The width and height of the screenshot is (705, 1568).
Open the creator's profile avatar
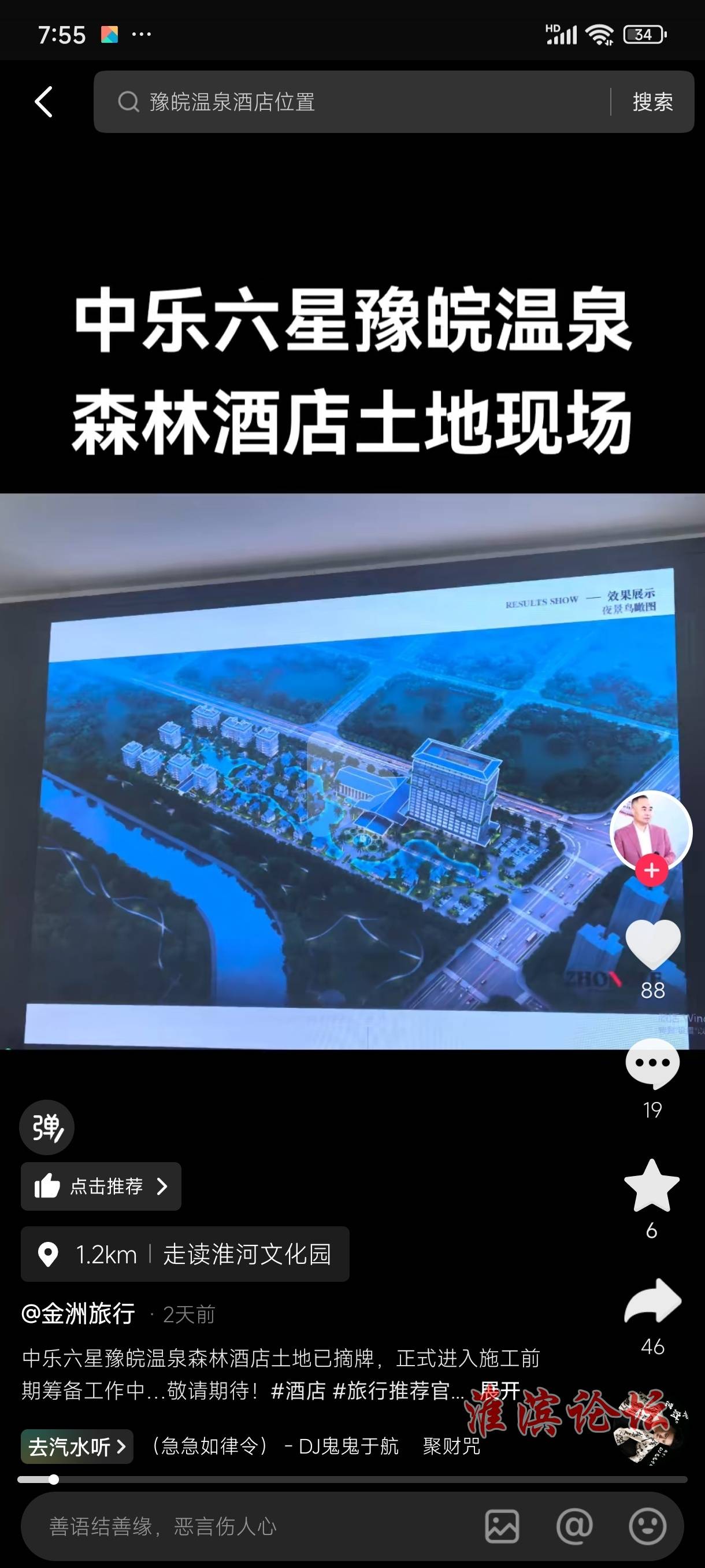click(651, 832)
